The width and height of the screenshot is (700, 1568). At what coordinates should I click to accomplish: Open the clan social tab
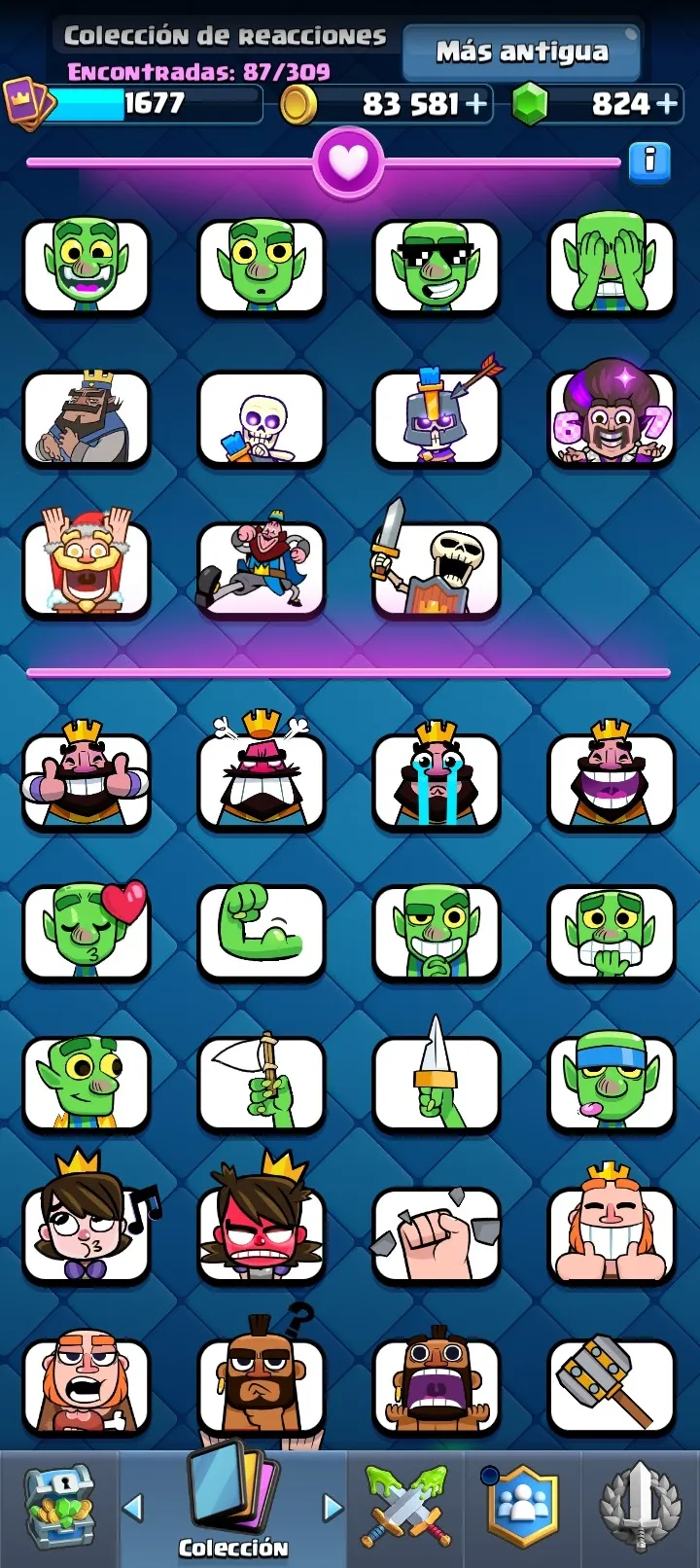(523, 1508)
